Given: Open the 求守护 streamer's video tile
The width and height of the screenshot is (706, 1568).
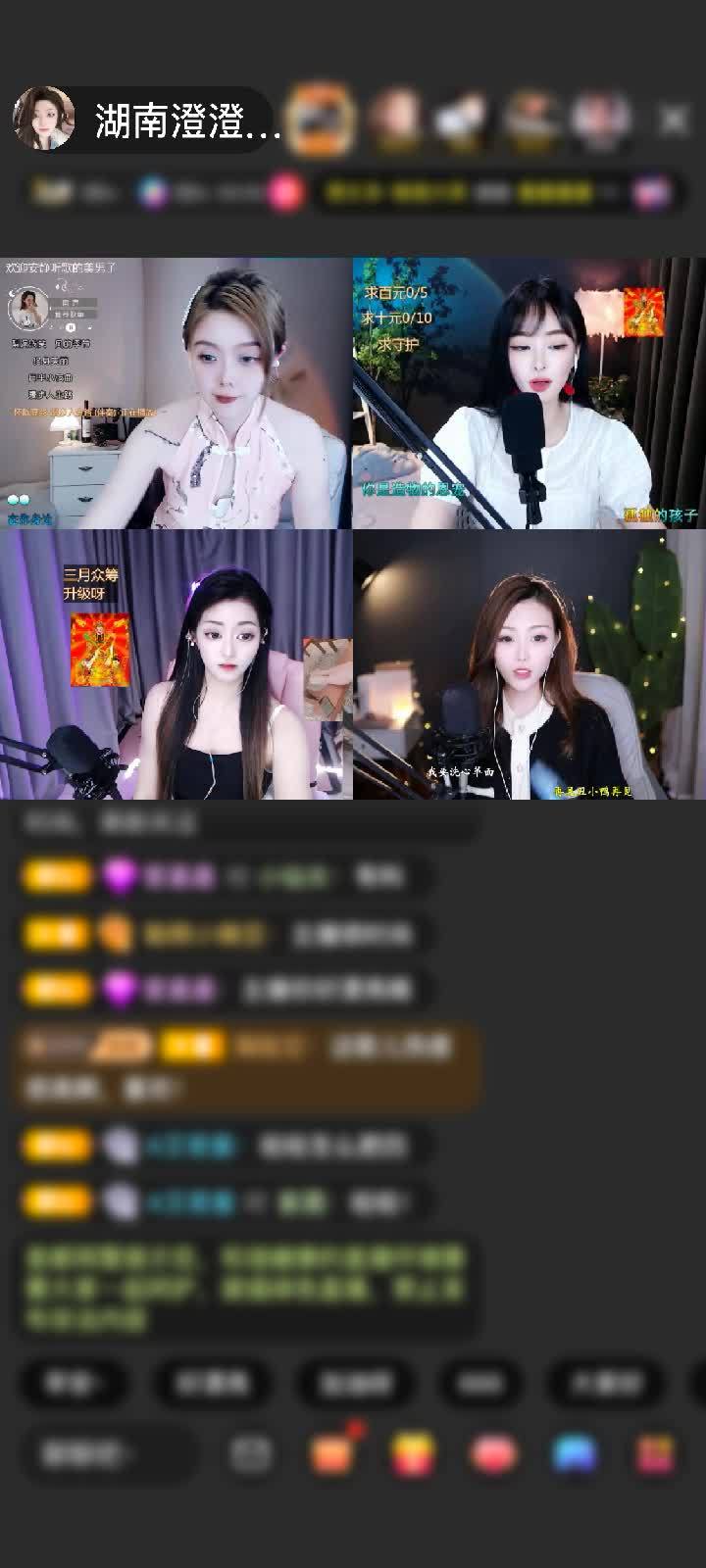Looking at the screenshot, I should (529, 393).
